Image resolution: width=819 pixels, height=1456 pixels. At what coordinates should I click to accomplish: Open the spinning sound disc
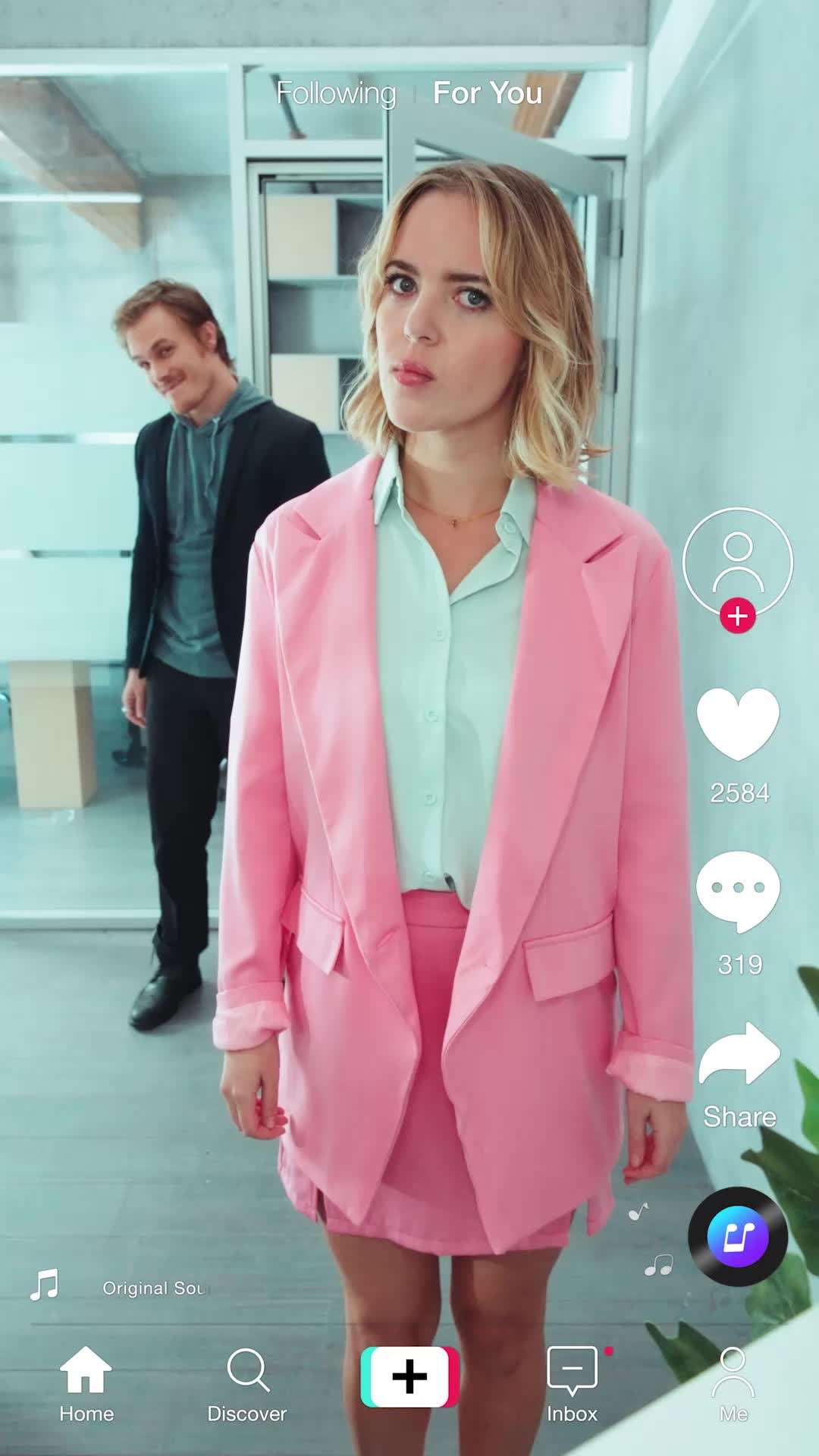tap(738, 1237)
